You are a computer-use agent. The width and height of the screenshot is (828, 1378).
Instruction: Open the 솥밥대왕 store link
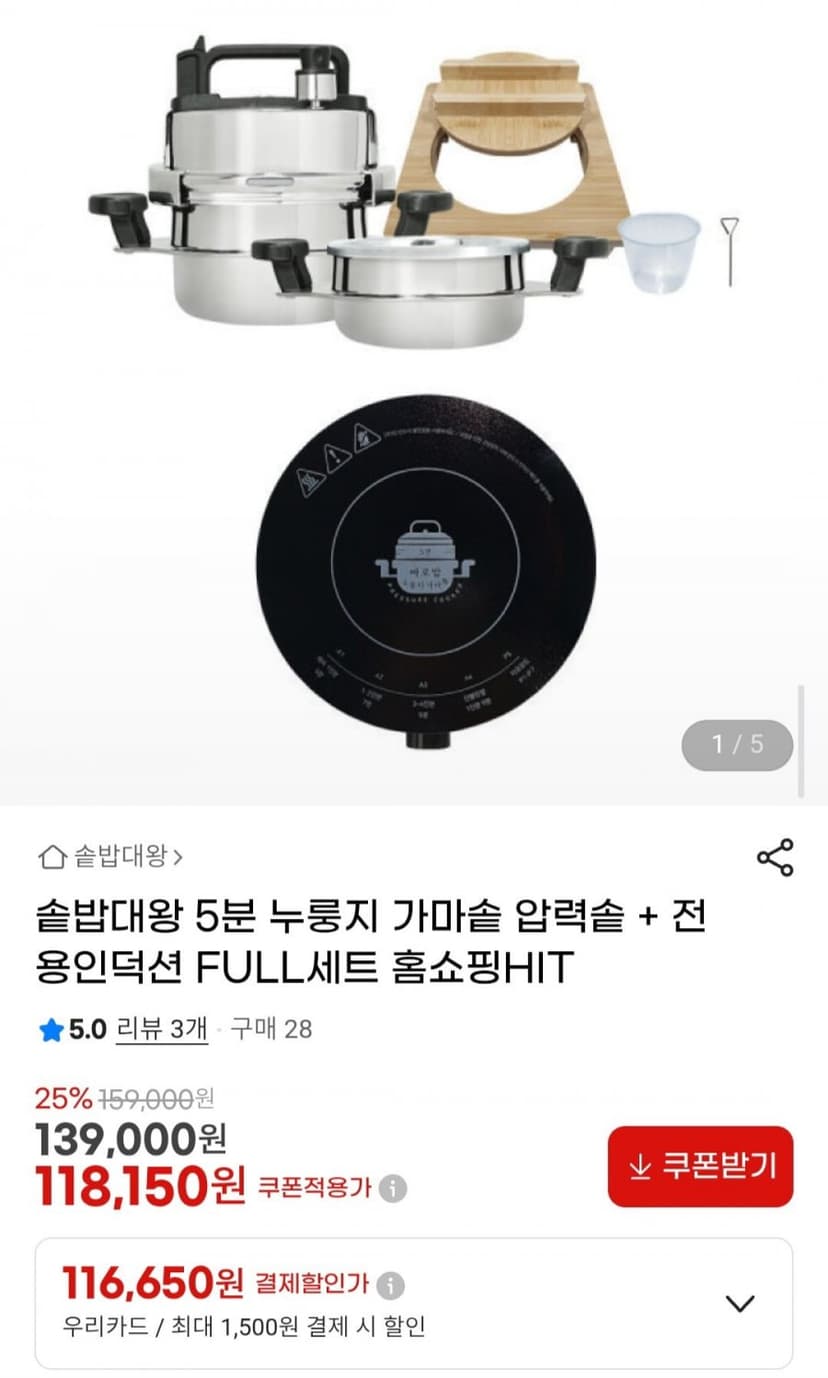[x=111, y=856]
